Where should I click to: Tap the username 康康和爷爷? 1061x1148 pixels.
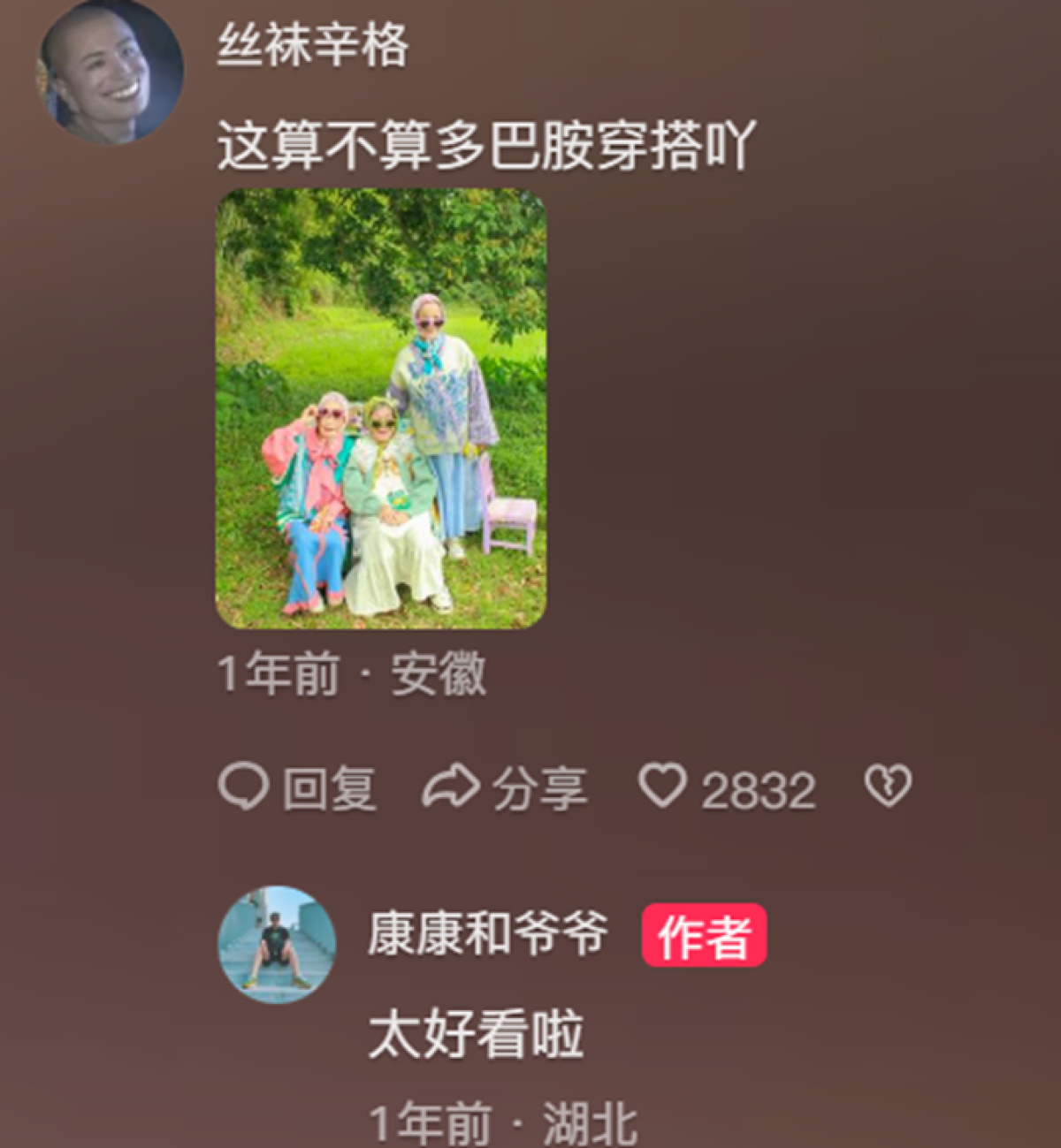coord(488,934)
